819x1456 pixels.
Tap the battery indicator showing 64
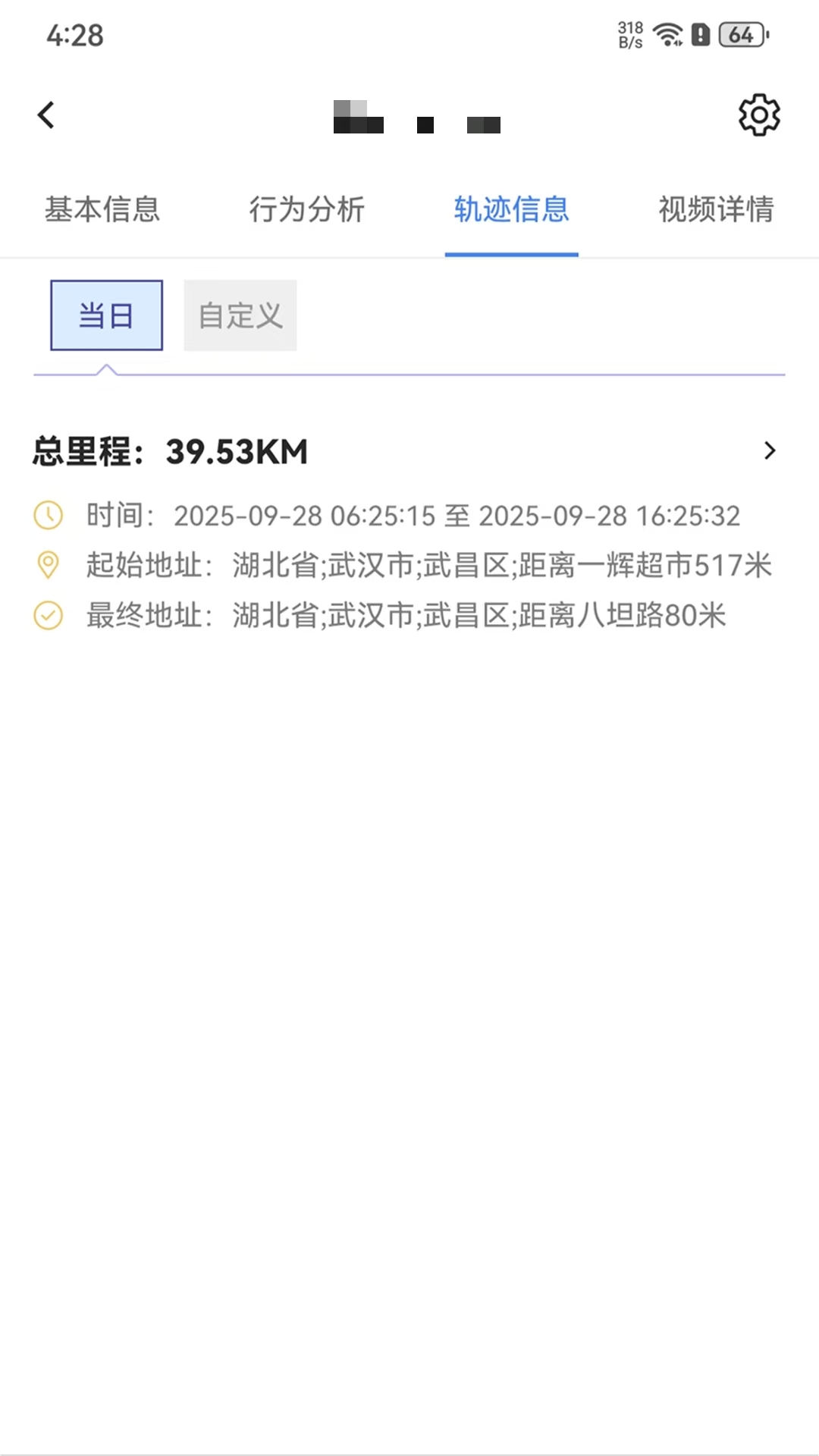click(739, 33)
